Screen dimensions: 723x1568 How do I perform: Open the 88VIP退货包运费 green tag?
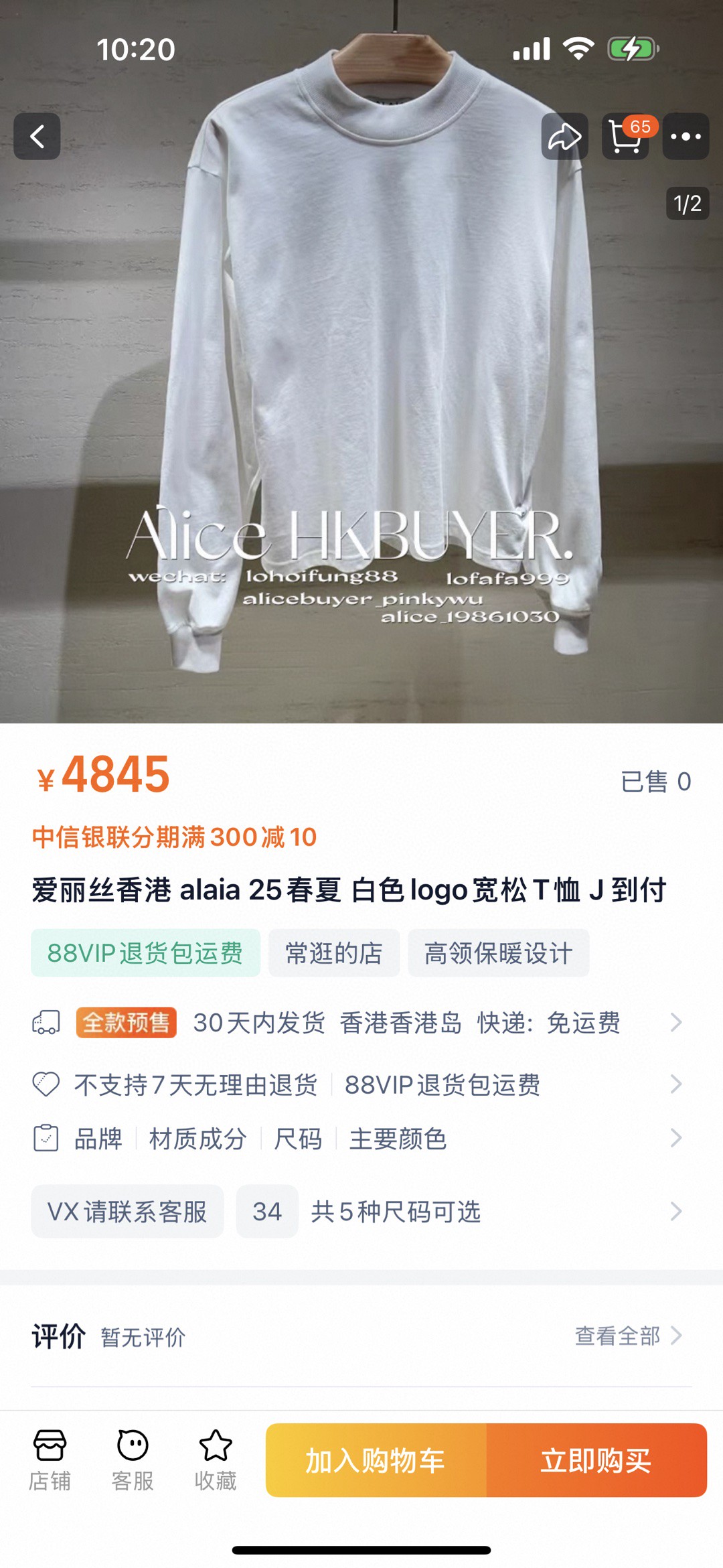pyautogui.click(x=145, y=953)
